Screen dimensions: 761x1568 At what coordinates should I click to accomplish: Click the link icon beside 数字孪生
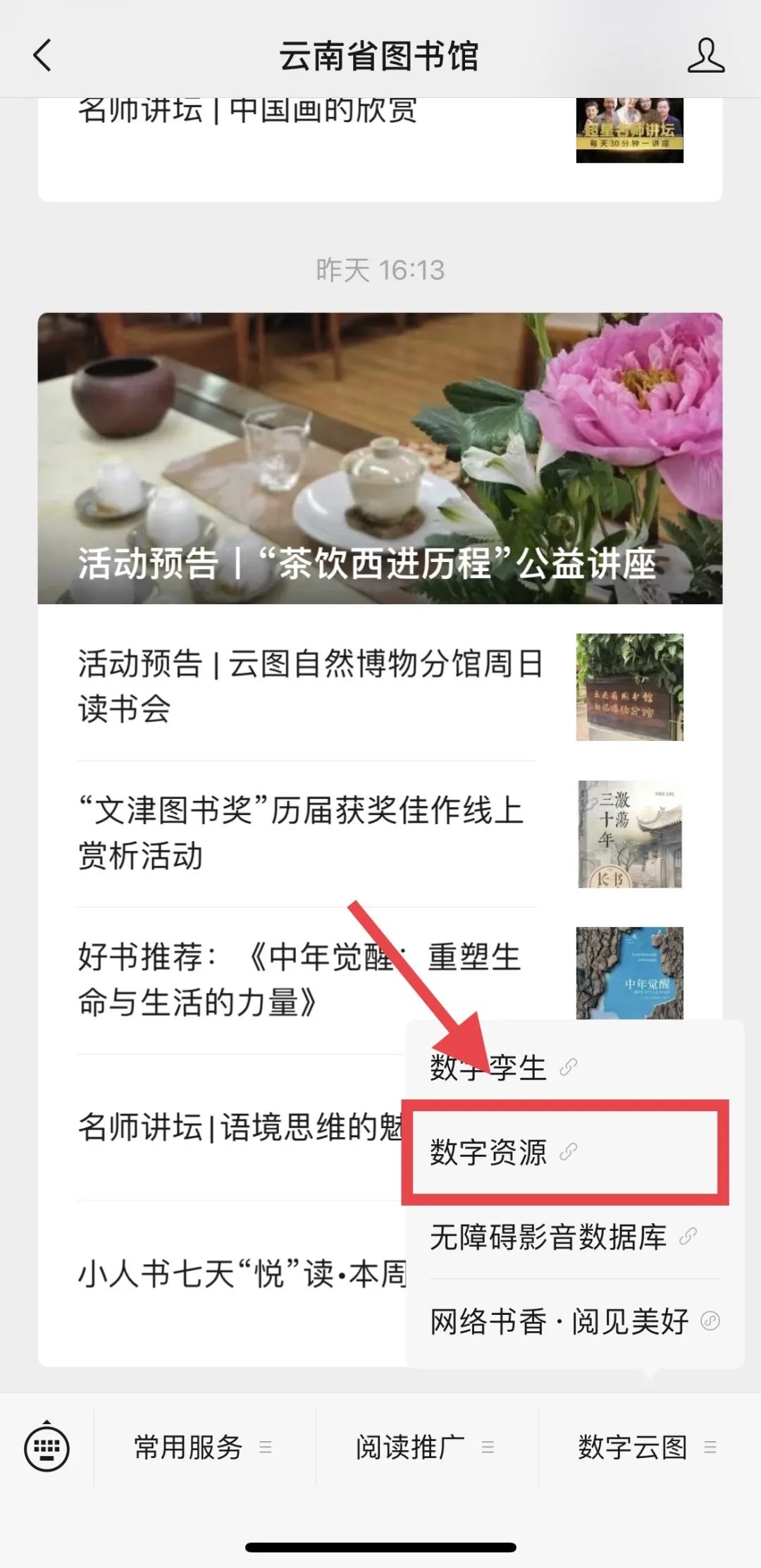tap(568, 1068)
